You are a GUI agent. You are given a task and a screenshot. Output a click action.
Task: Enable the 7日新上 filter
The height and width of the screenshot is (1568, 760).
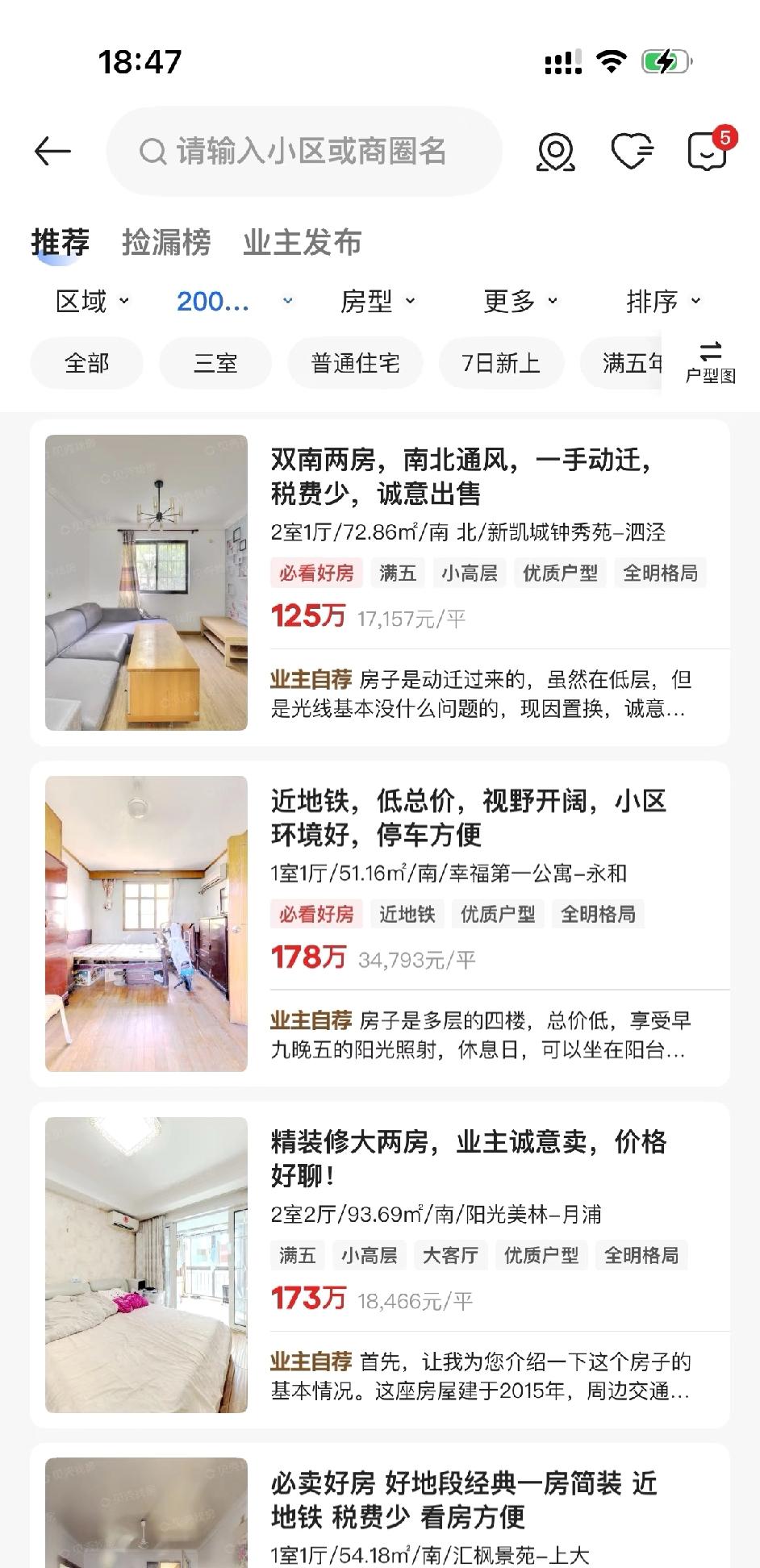point(501,362)
